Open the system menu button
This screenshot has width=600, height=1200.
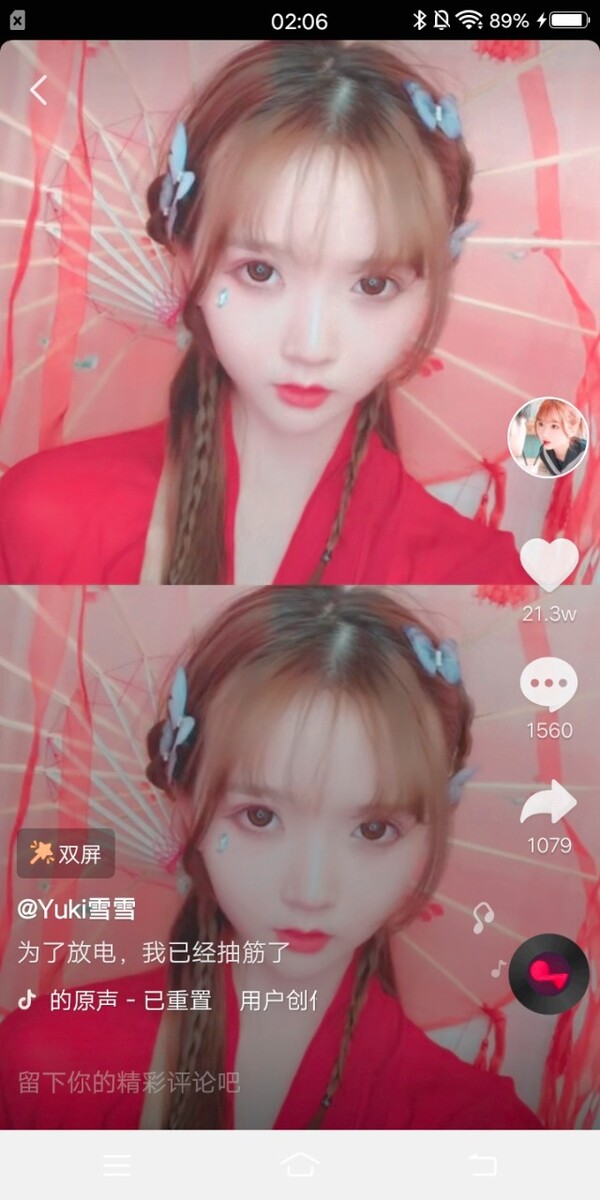coord(117,1165)
